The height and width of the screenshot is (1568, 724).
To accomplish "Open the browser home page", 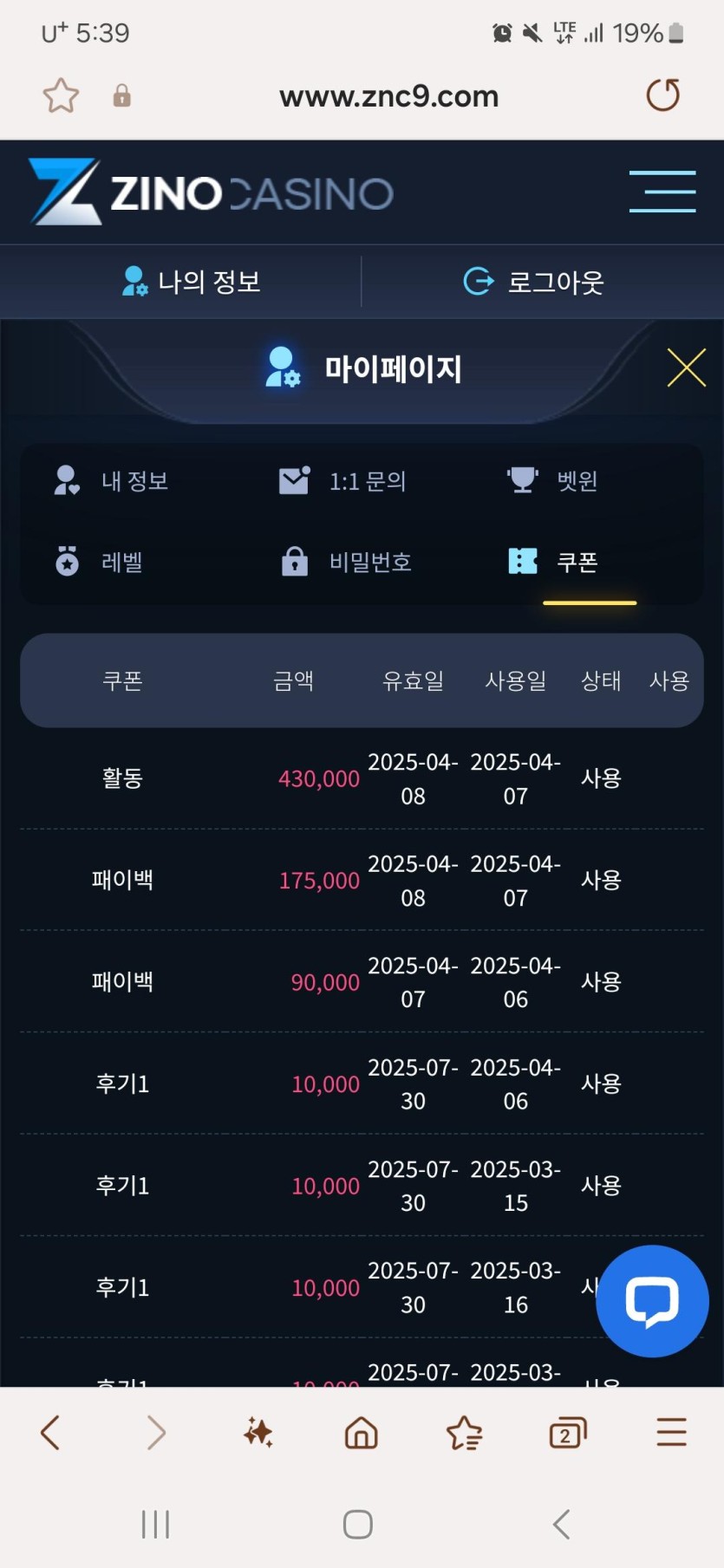I will point(361,1433).
